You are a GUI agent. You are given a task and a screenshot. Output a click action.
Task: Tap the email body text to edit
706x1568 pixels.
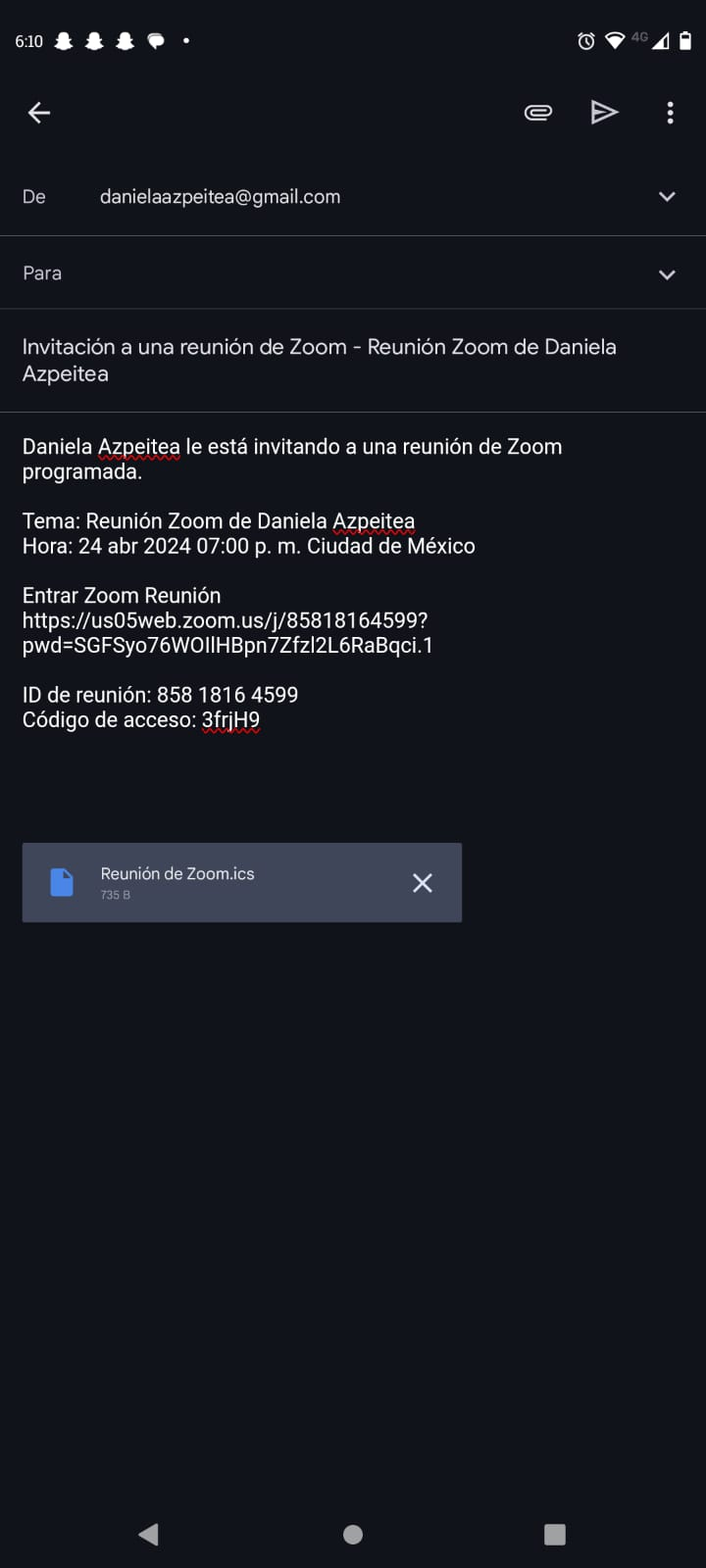292,583
